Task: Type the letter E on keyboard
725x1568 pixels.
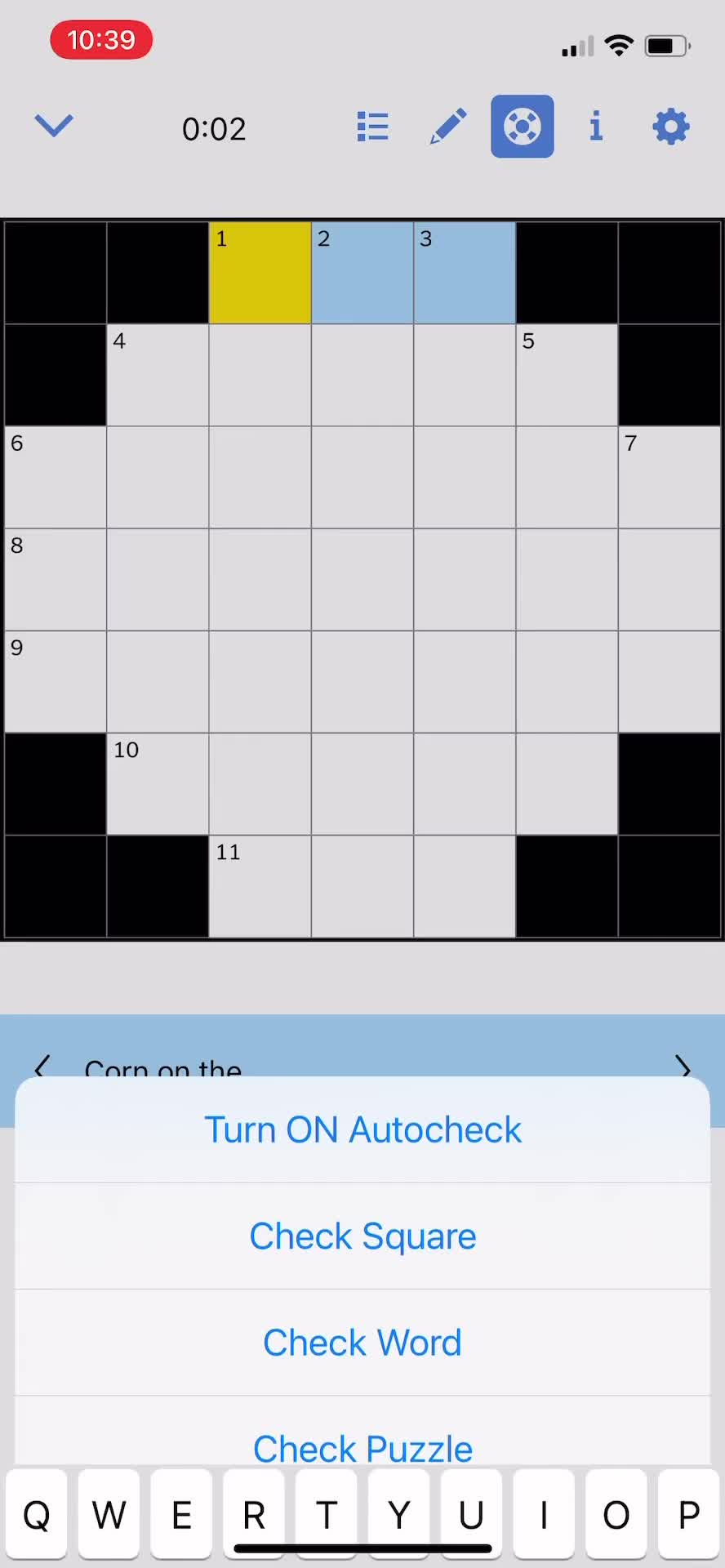Action: click(181, 1516)
